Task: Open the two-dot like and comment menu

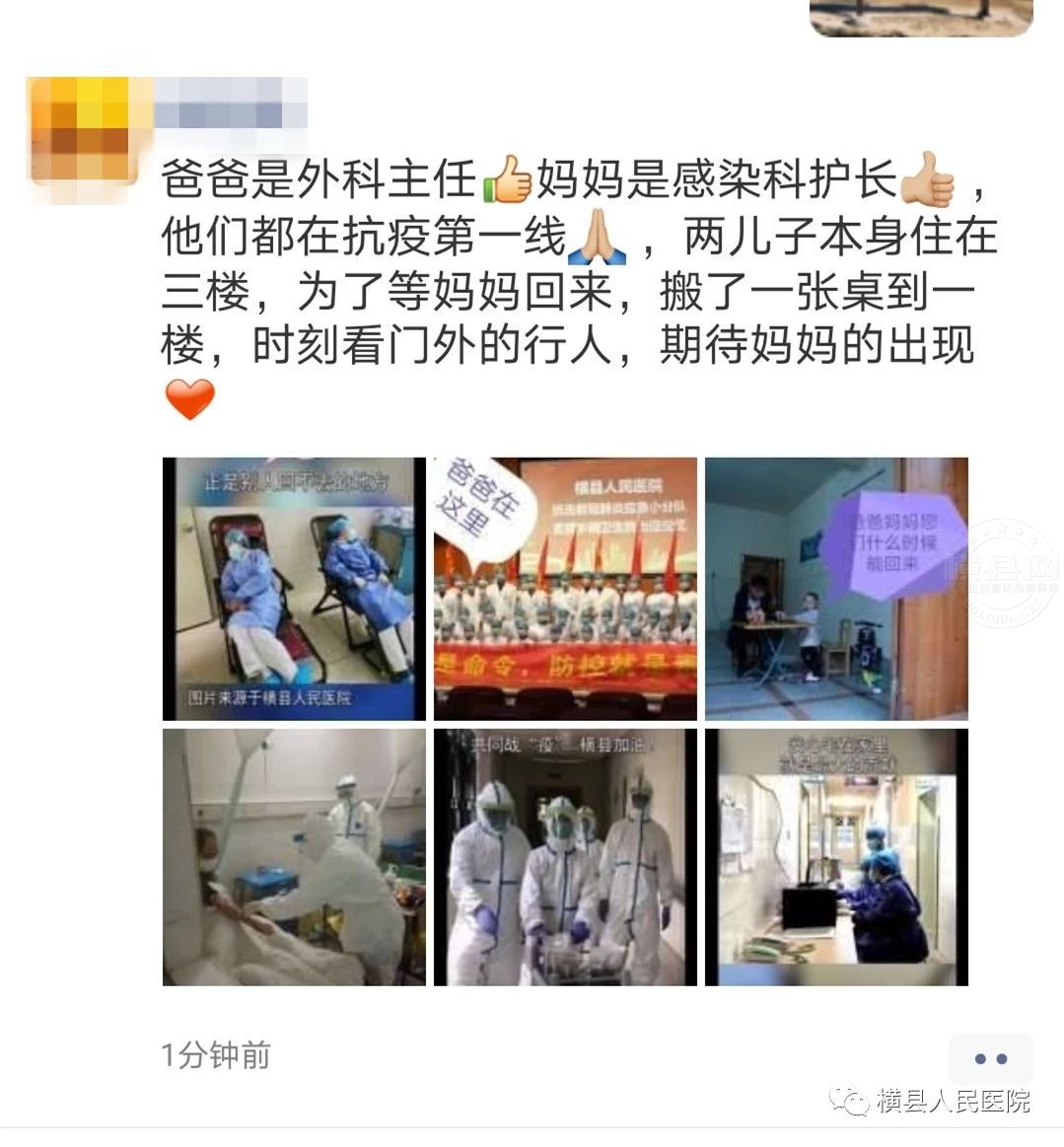Action: pos(990,1059)
